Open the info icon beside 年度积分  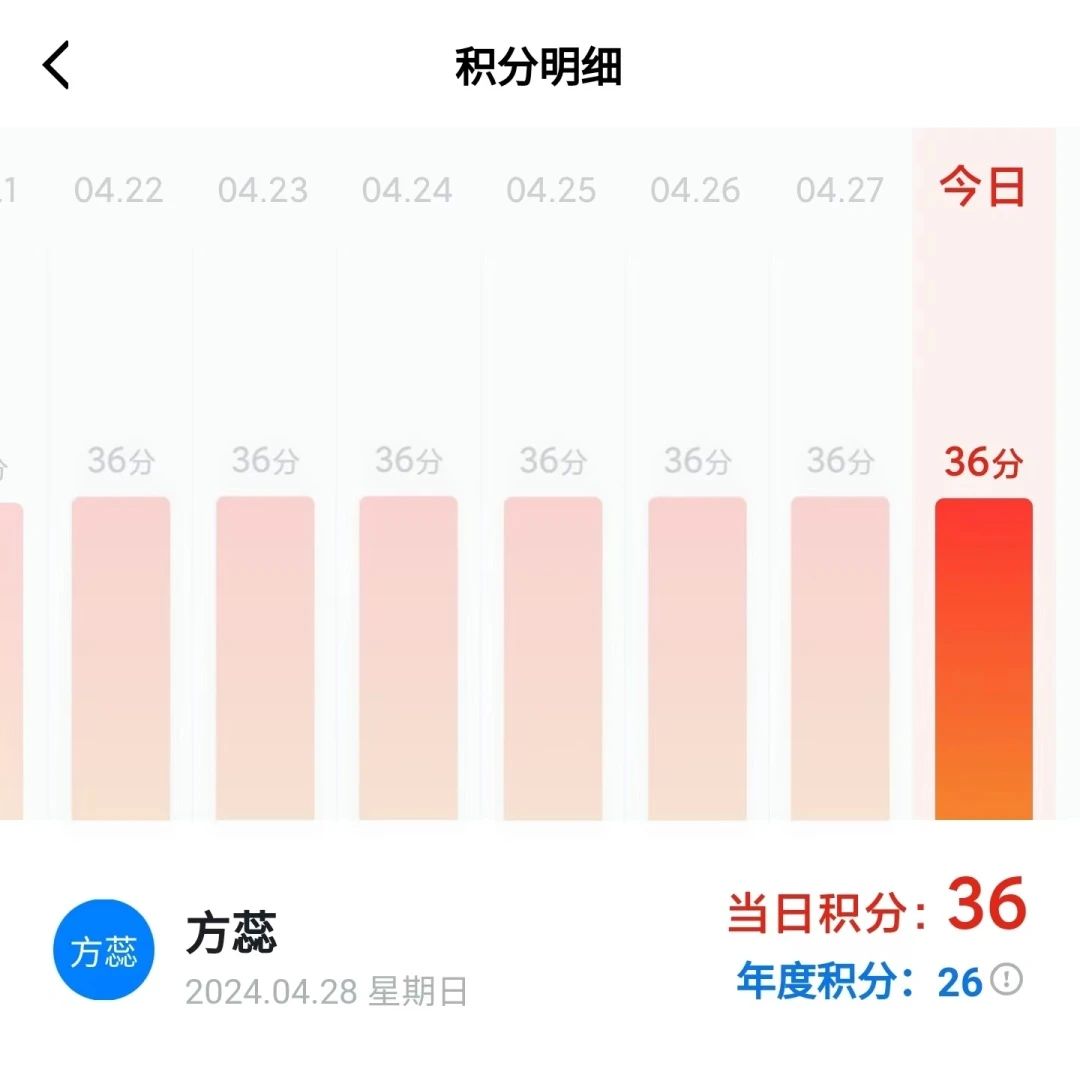(1007, 979)
